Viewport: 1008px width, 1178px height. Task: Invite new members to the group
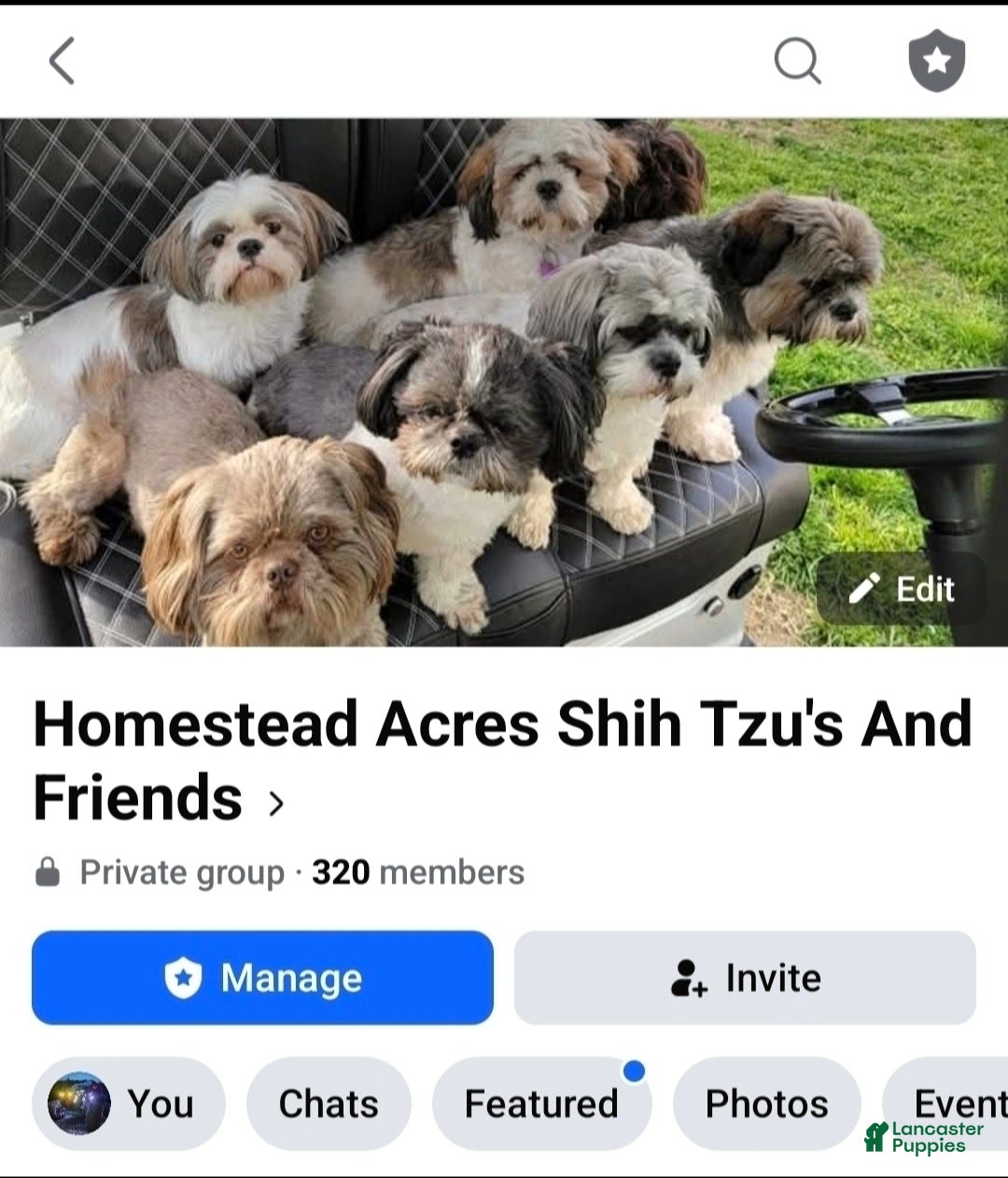coord(745,977)
